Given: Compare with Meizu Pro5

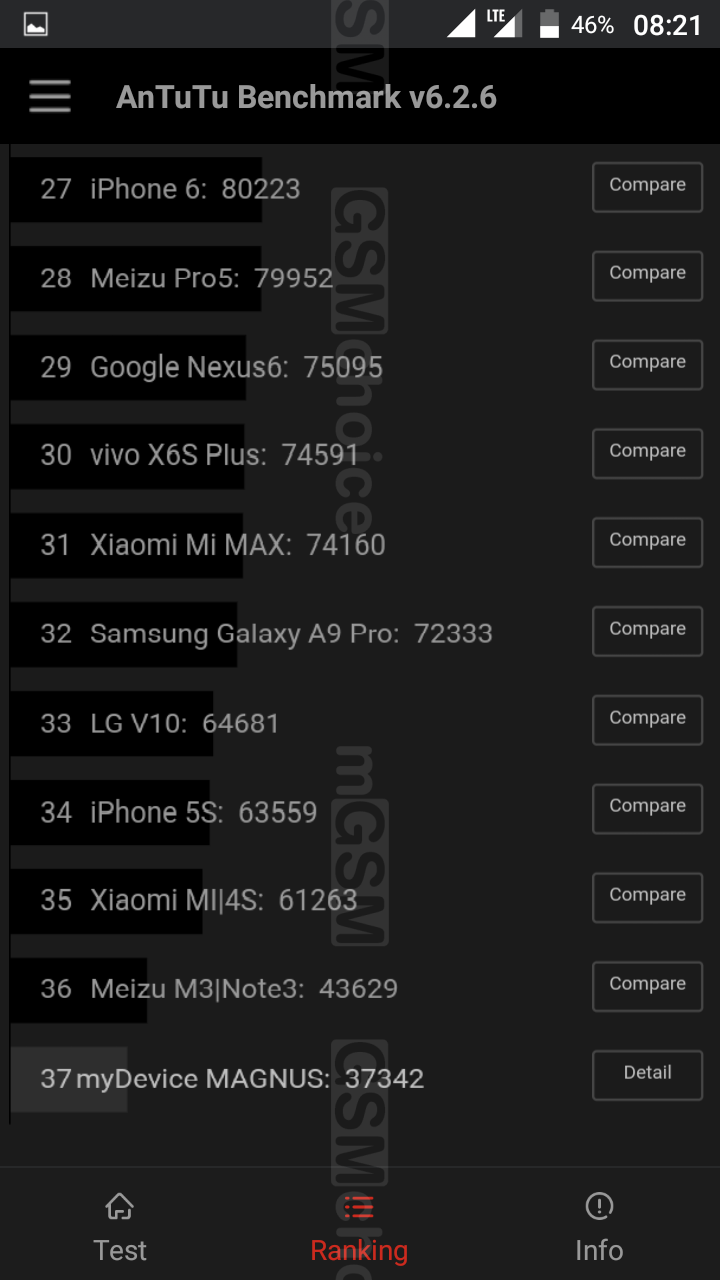Looking at the screenshot, I should click(x=647, y=275).
